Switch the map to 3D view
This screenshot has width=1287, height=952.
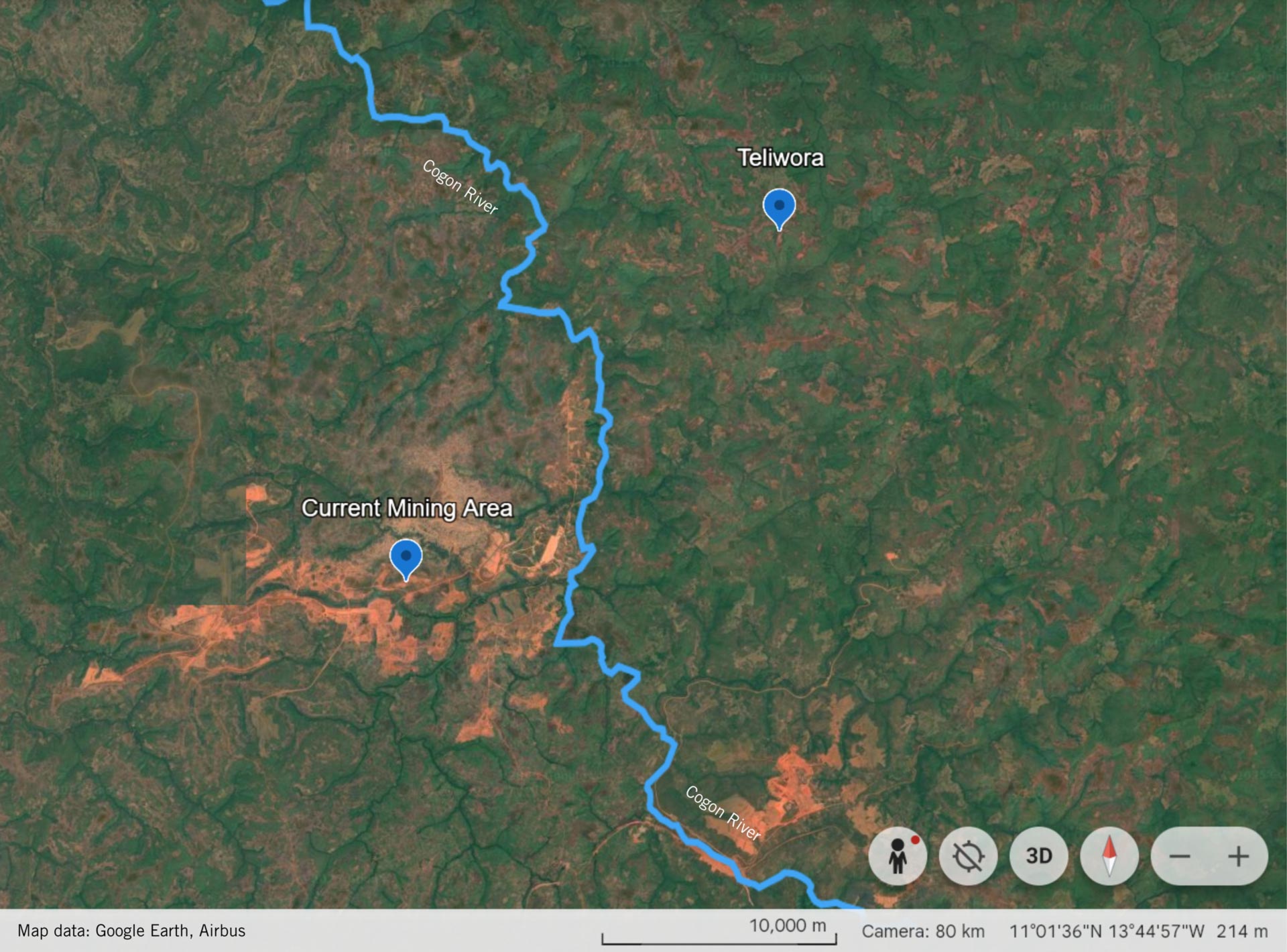(1038, 855)
